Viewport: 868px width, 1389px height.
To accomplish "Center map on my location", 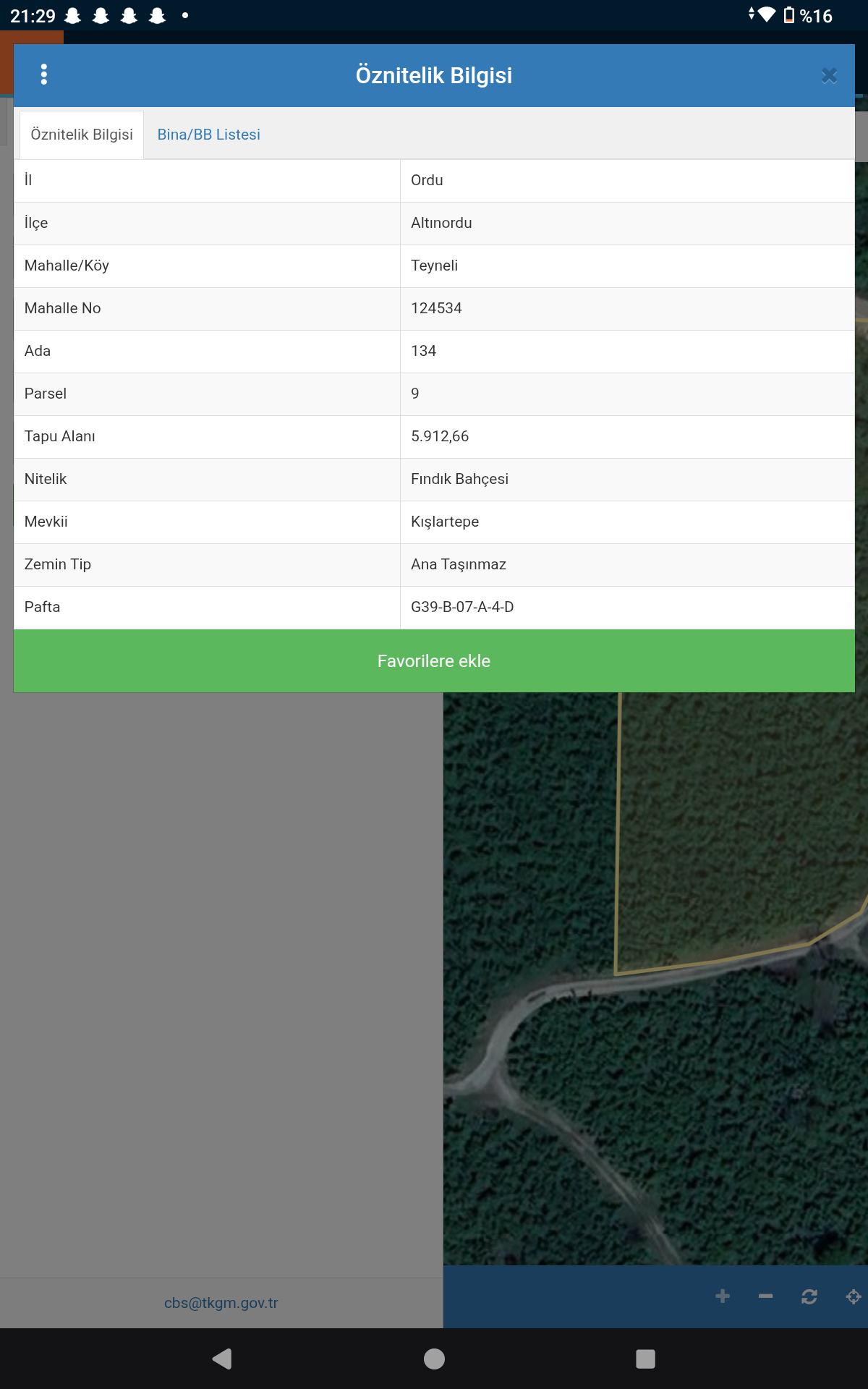I will (x=854, y=1296).
